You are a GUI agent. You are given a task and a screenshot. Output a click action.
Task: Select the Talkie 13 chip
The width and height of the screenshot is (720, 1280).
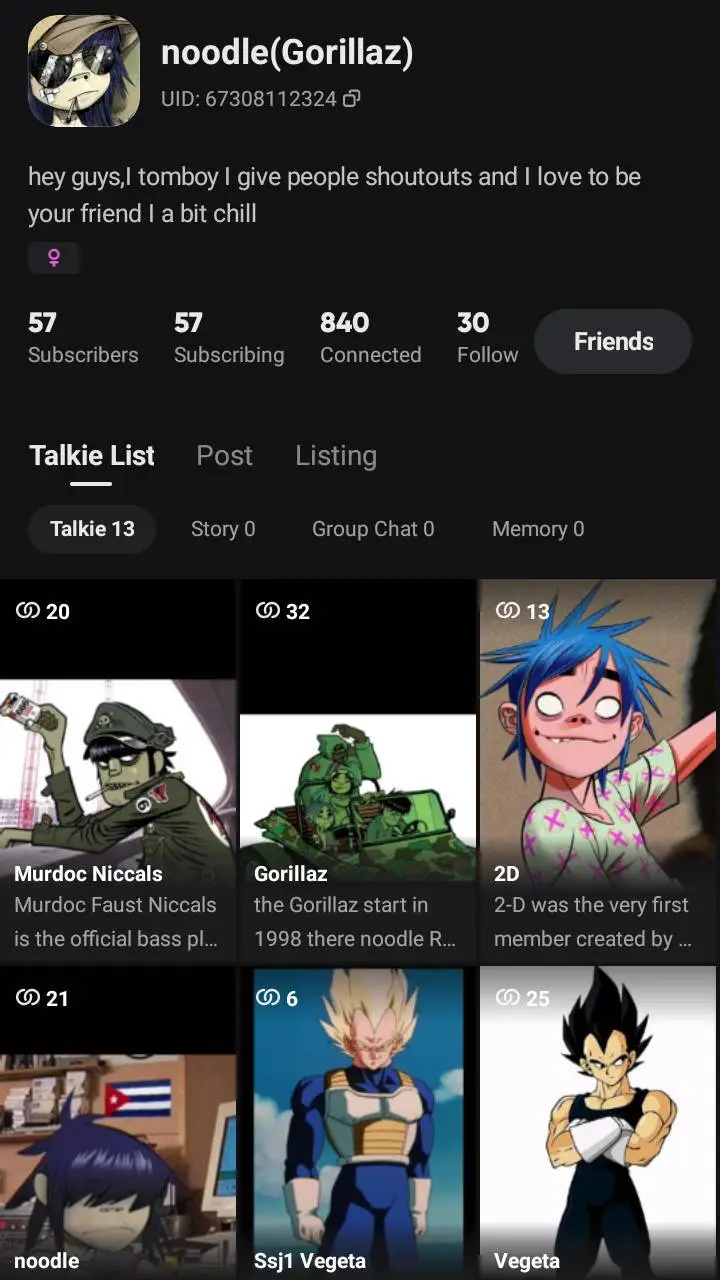tap(92, 529)
